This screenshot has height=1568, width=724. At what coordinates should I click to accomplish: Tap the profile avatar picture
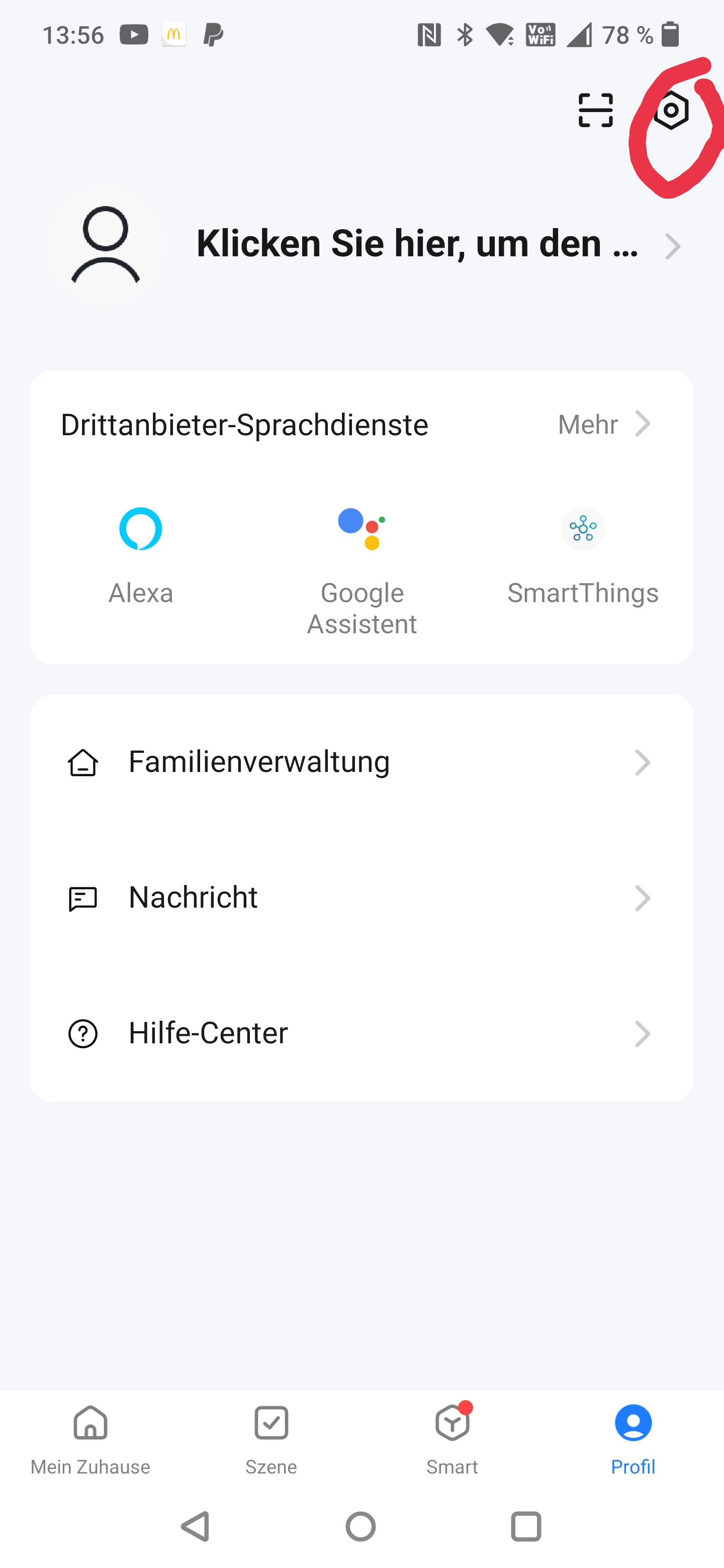point(106,246)
